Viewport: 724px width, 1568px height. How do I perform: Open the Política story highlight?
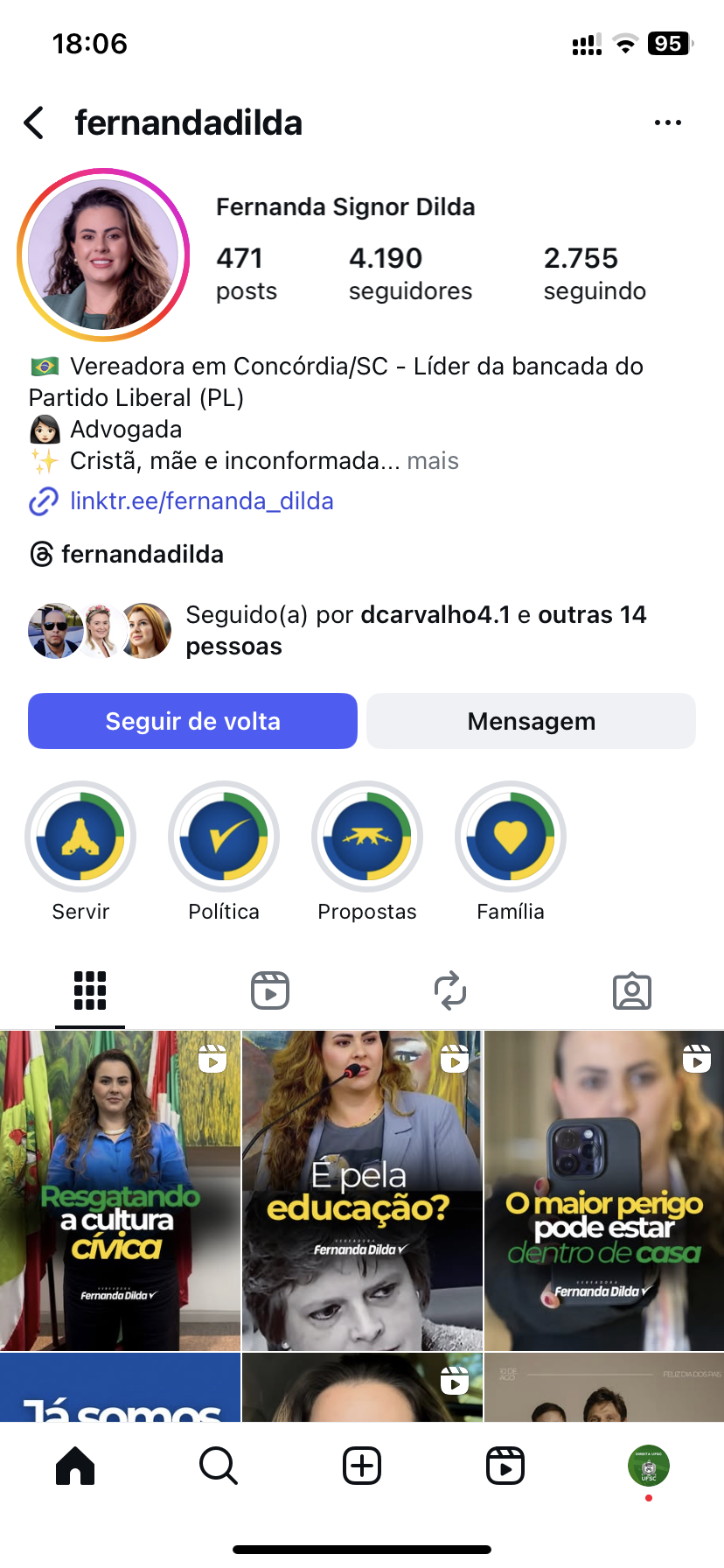click(x=224, y=837)
